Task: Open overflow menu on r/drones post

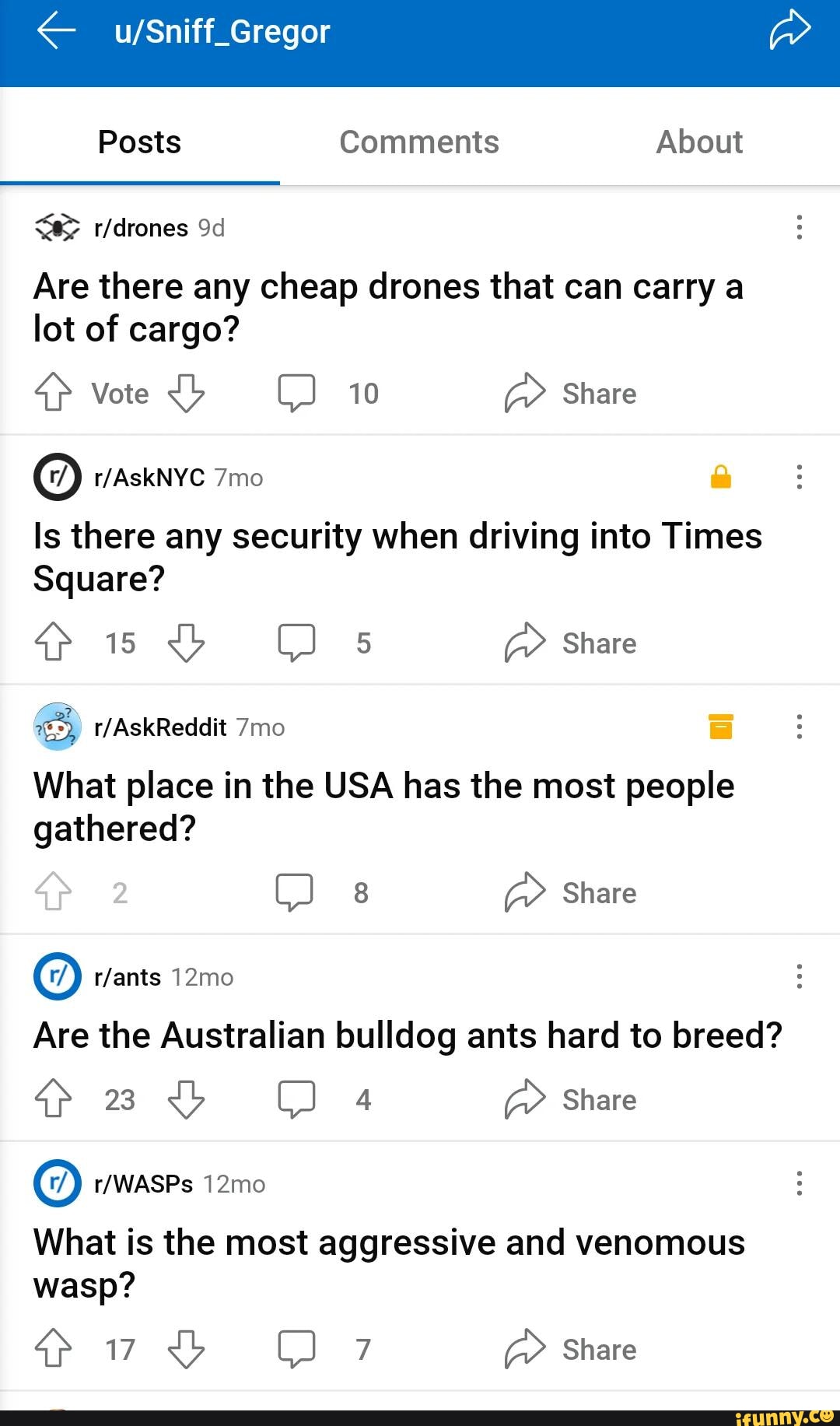Action: [799, 227]
